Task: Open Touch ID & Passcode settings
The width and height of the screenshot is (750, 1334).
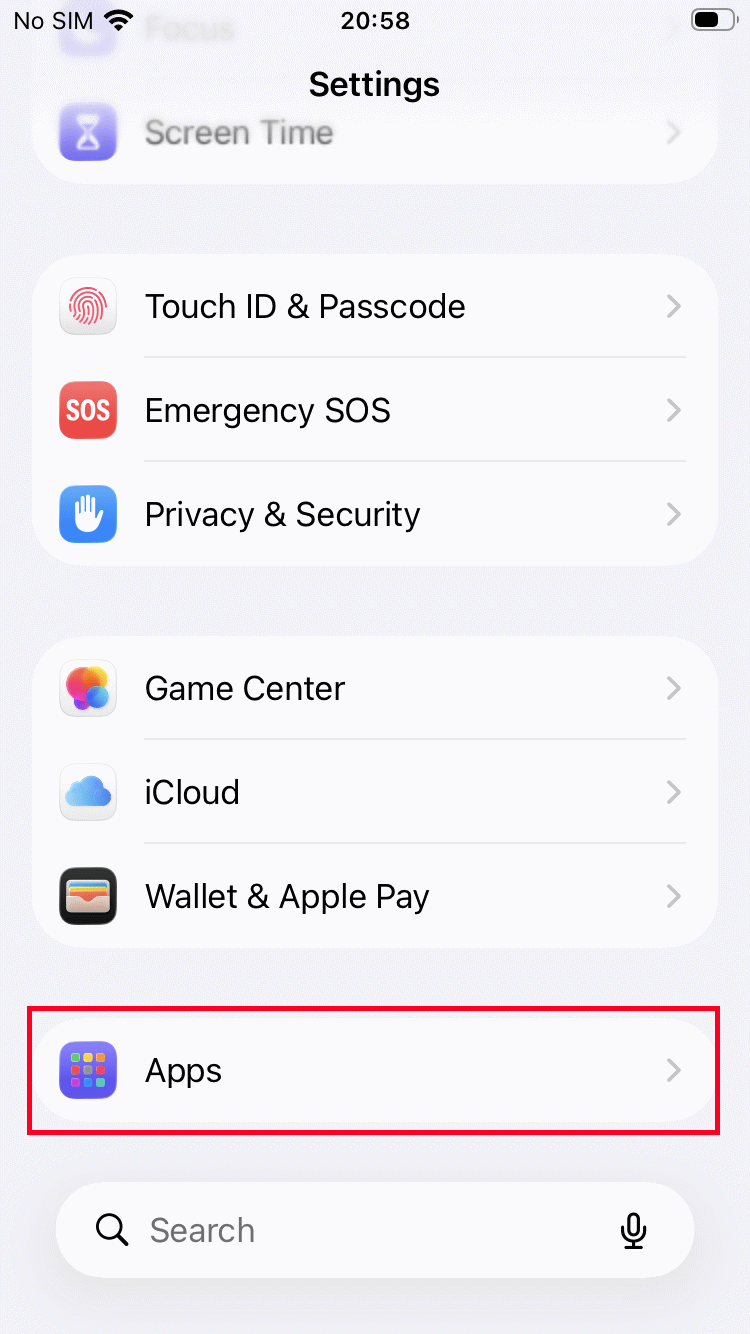Action: [375, 306]
